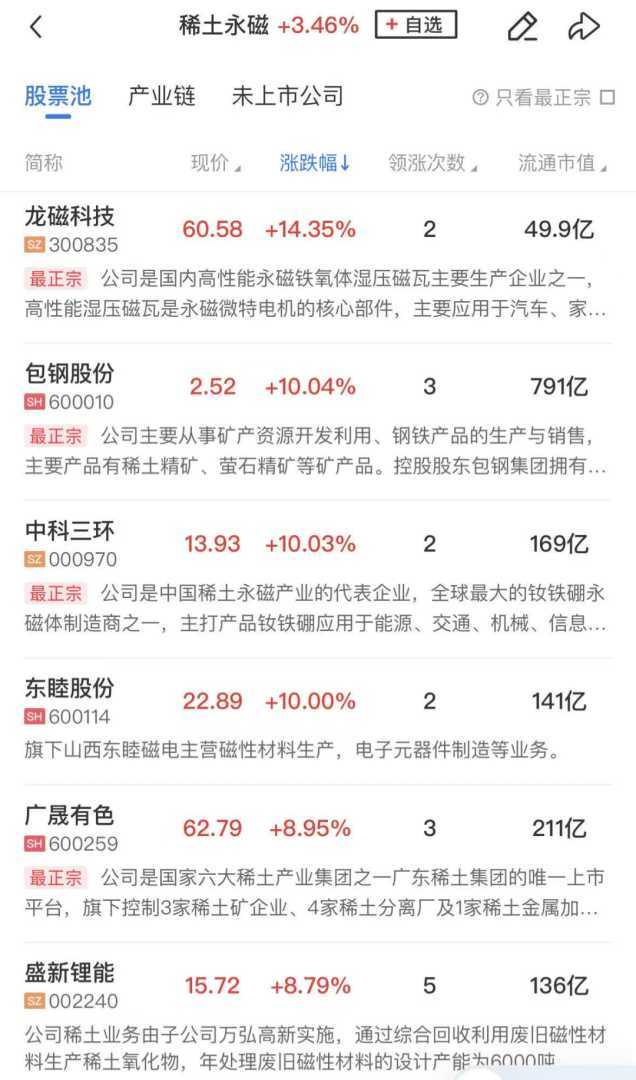Sort stocks by 涨跌幅
The image size is (636, 1080).
[x=315, y=163]
